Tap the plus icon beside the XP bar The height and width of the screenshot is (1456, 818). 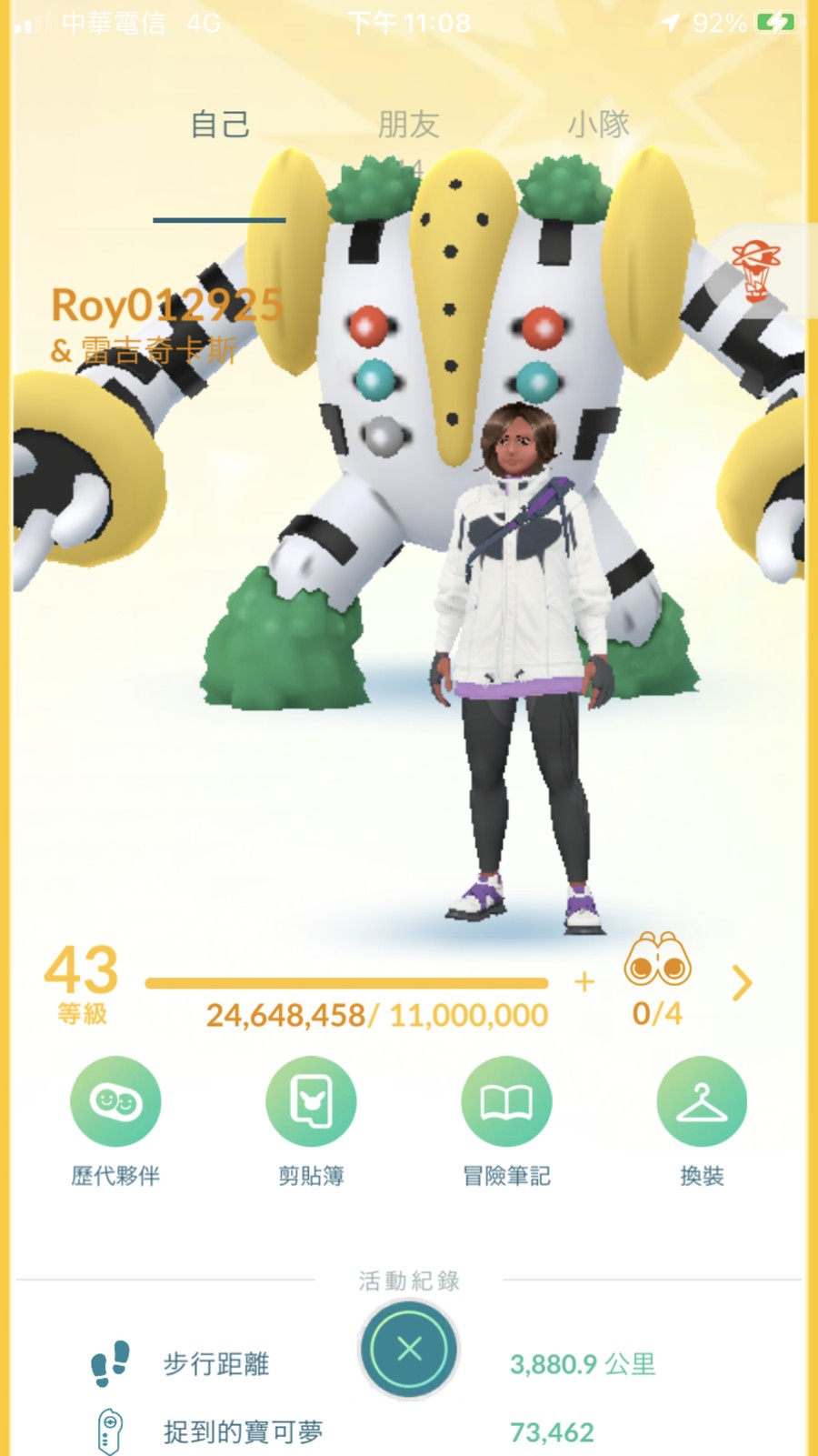[584, 982]
